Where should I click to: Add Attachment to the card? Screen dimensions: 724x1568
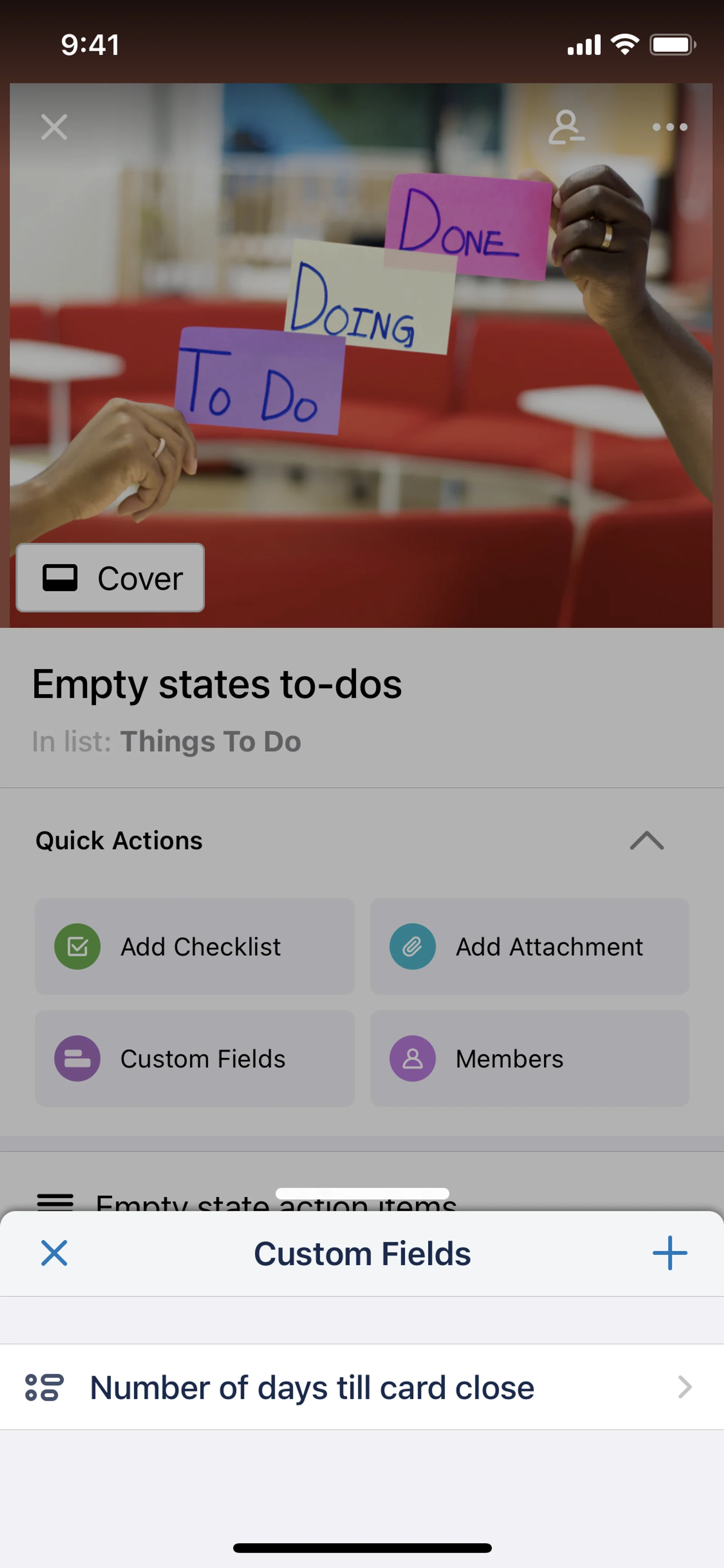pyautogui.click(x=529, y=946)
